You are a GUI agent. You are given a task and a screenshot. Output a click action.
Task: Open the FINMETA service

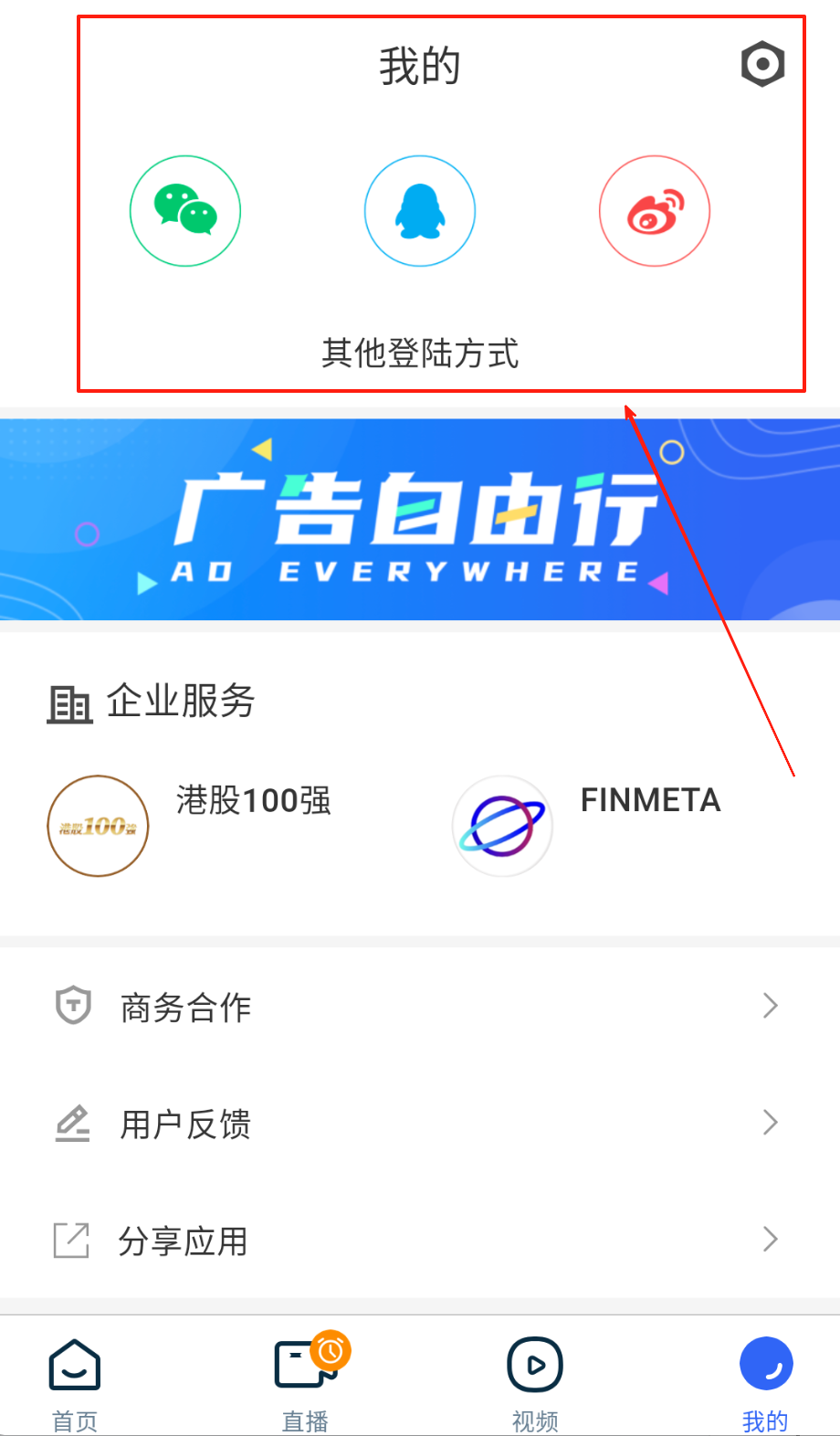click(x=587, y=826)
